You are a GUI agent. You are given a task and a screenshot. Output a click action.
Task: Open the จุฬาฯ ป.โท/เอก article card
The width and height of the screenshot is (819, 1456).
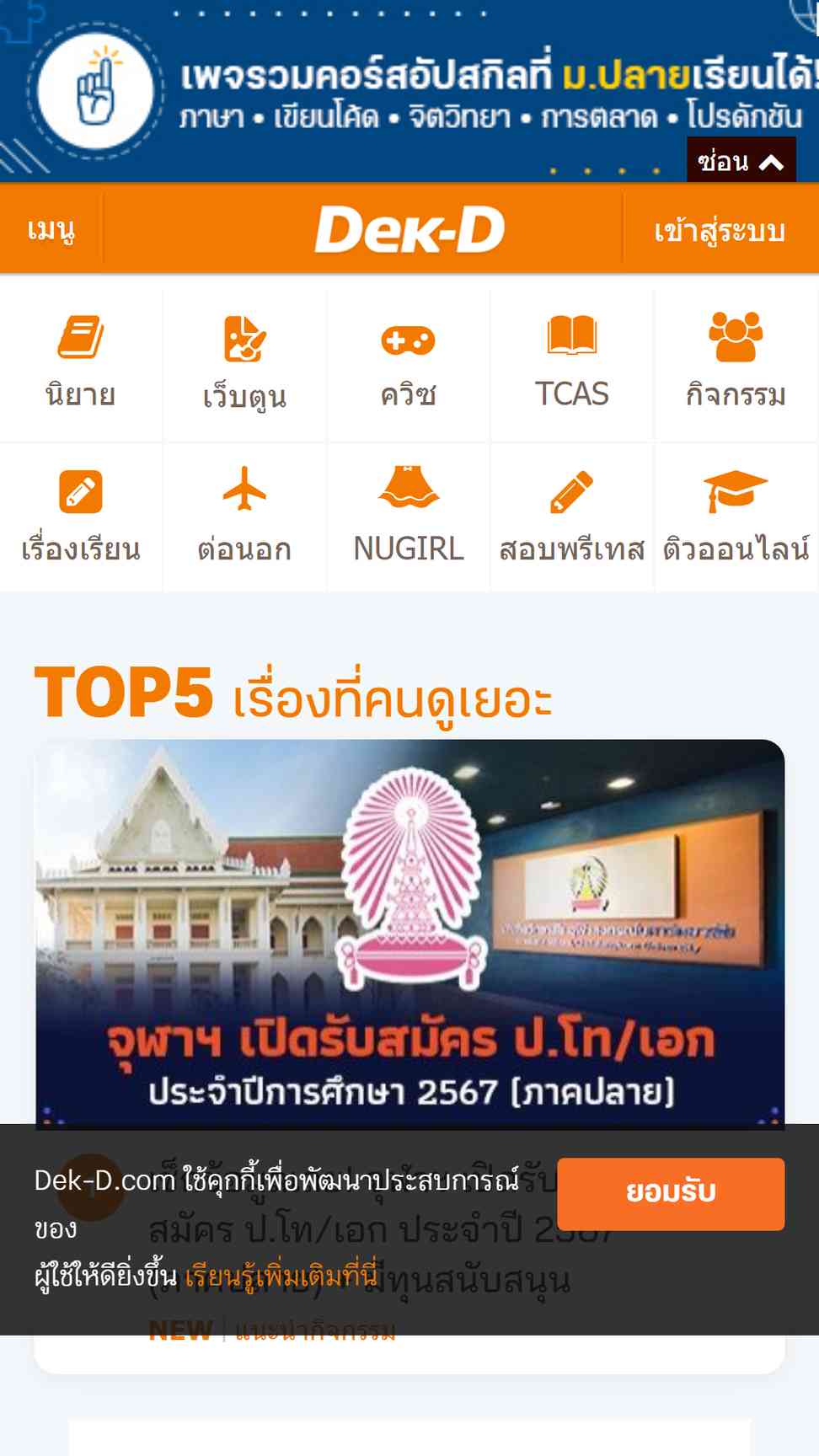coord(409,931)
